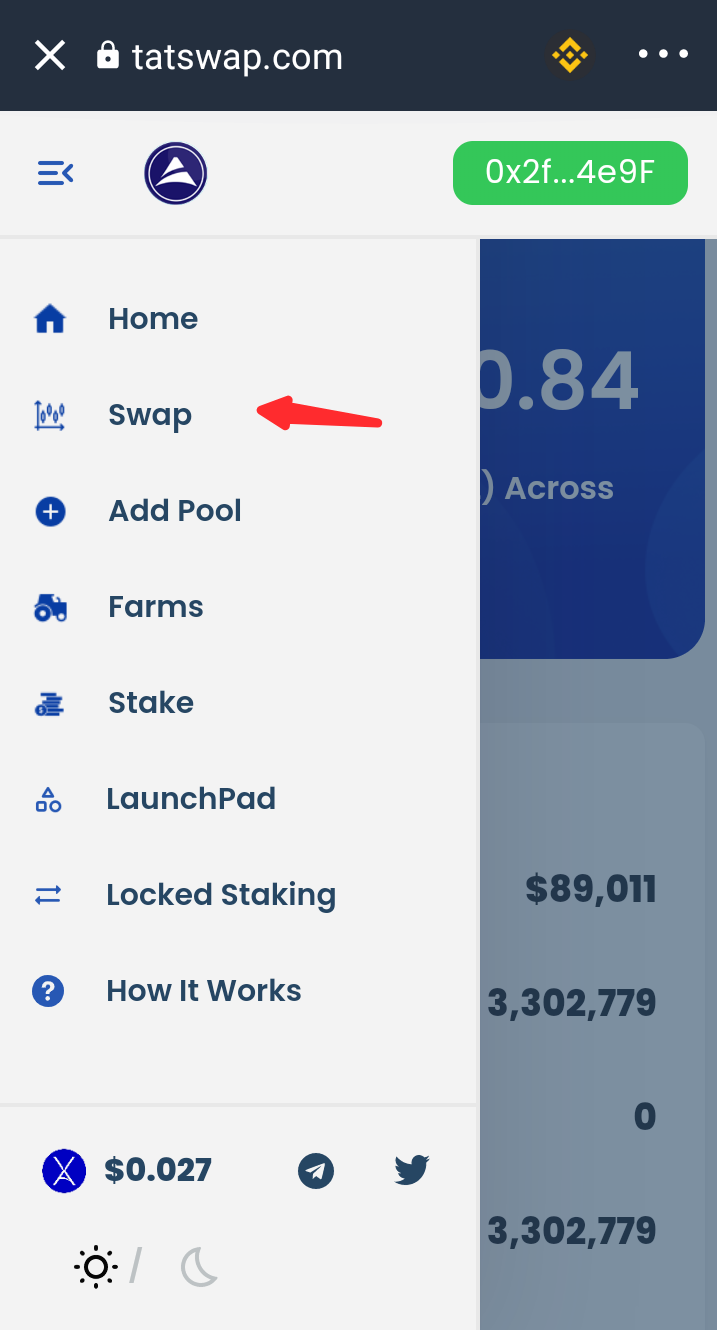This screenshot has width=717, height=1330.
Task: Switch to dark mode moon icon
Action: click(199, 1268)
